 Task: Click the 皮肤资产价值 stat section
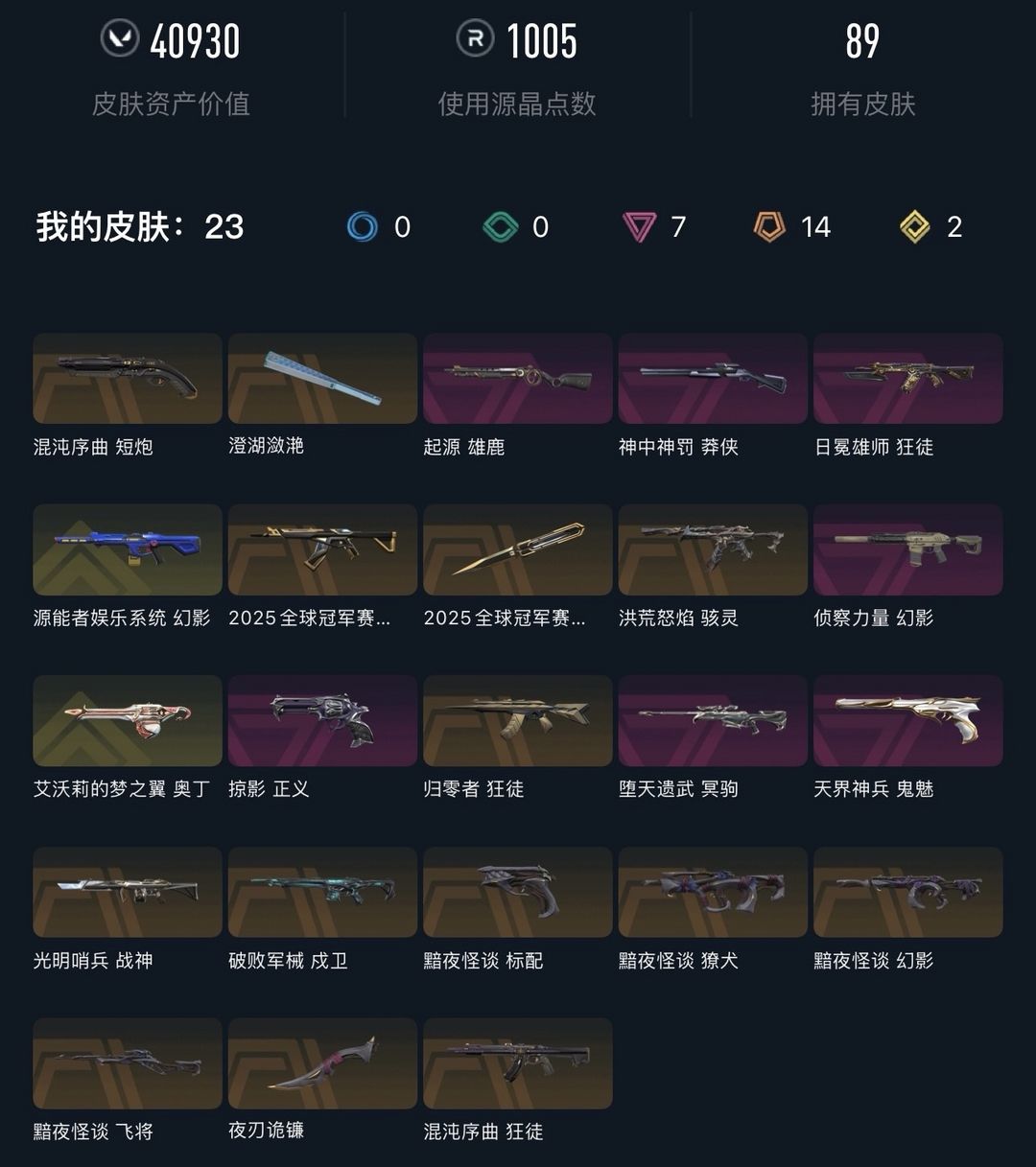tap(171, 67)
